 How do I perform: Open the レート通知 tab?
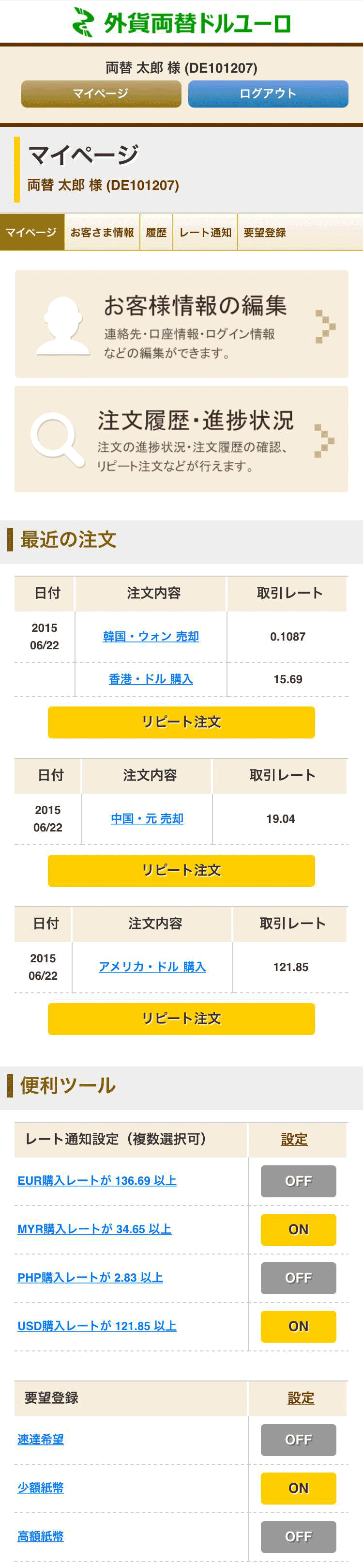pyautogui.click(x=205, y=233)
